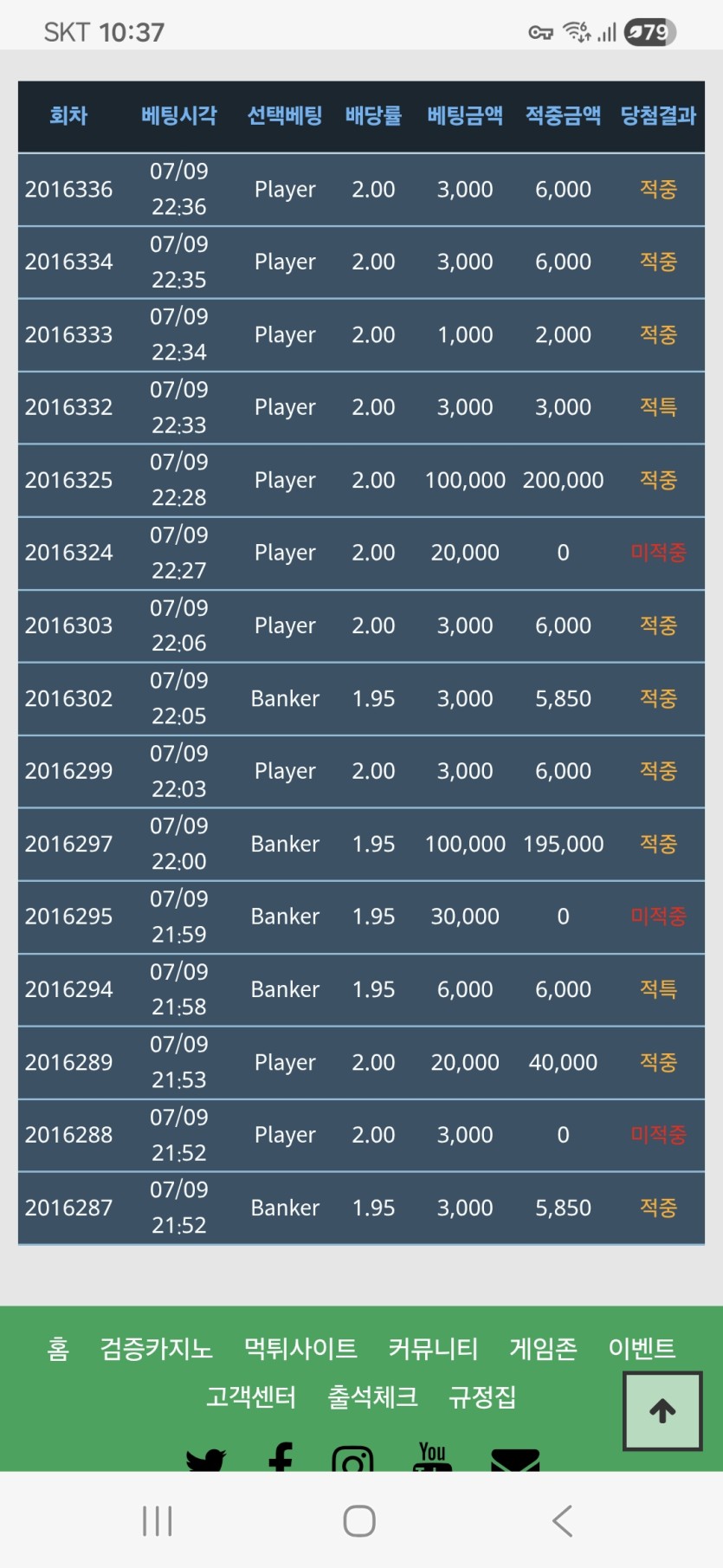
Task: Open the 홈 footer link
Action: 58,1348
